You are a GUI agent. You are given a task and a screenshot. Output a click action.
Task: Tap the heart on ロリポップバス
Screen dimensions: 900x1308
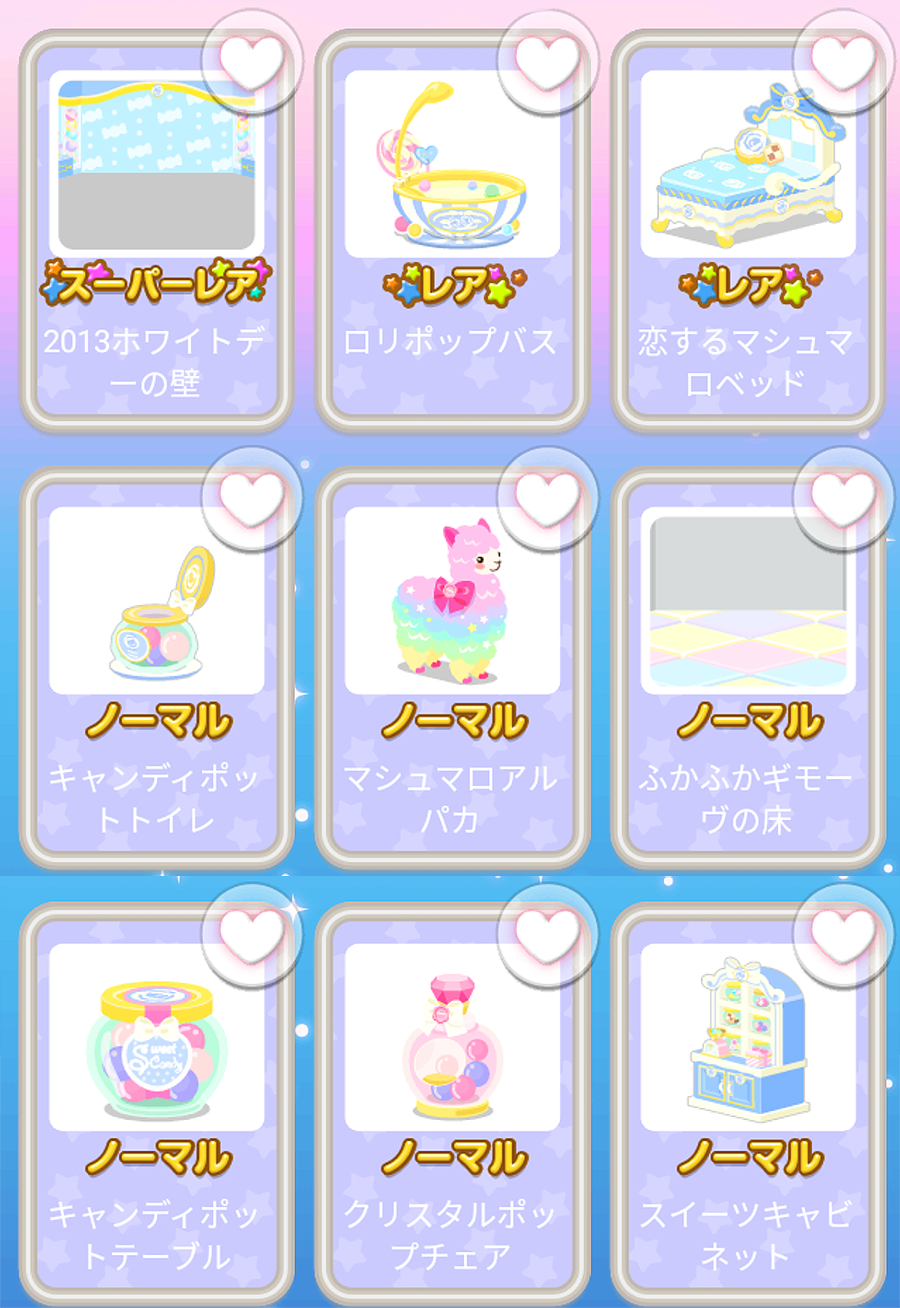547,62
